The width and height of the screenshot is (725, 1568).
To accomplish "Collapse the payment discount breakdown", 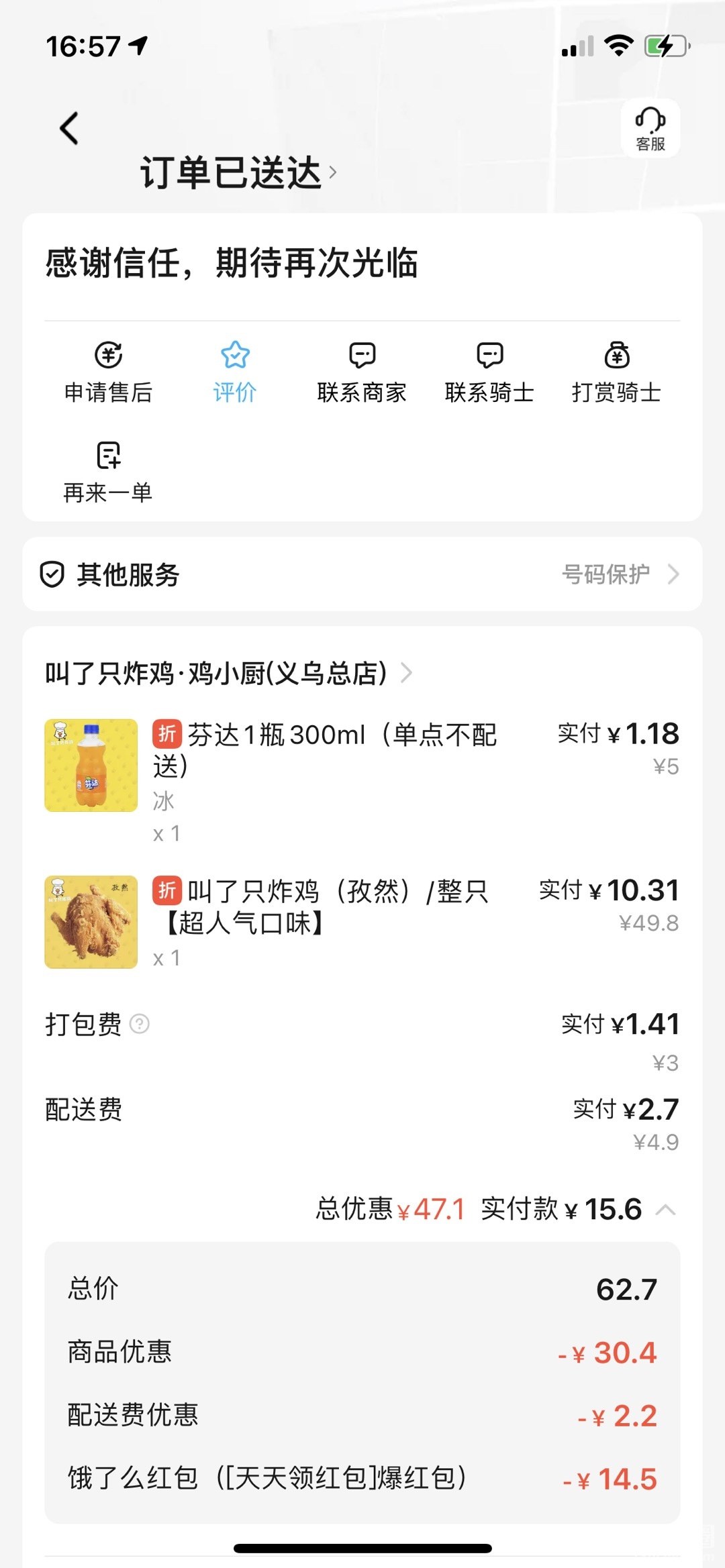I will [665, 1210].
